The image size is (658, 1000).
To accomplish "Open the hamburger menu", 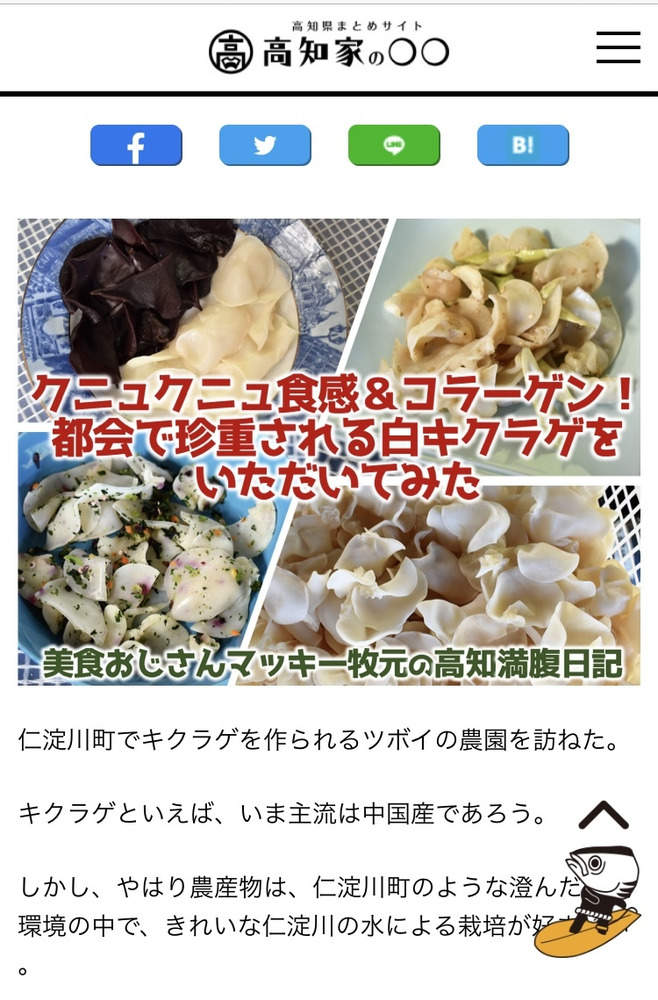I will (x=617, y=46).
